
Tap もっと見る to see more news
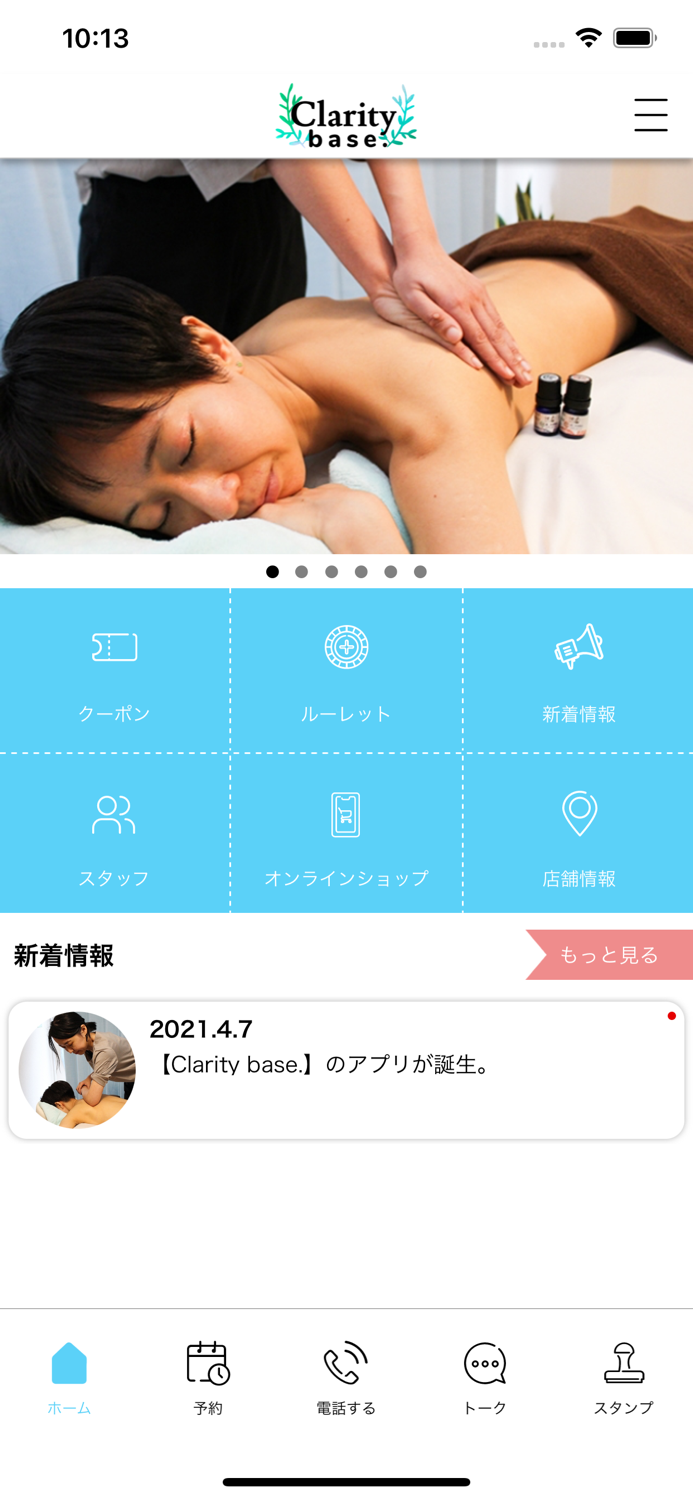(x=609, y=955)
